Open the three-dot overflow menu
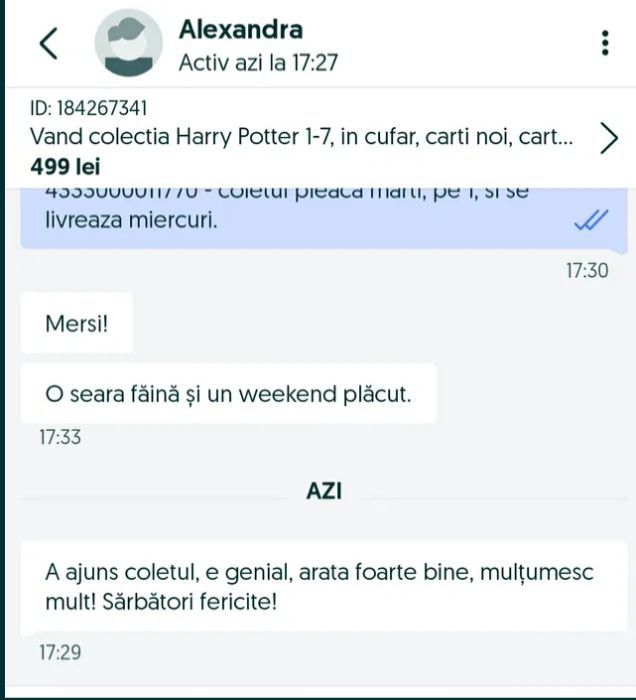 (605, 43)
